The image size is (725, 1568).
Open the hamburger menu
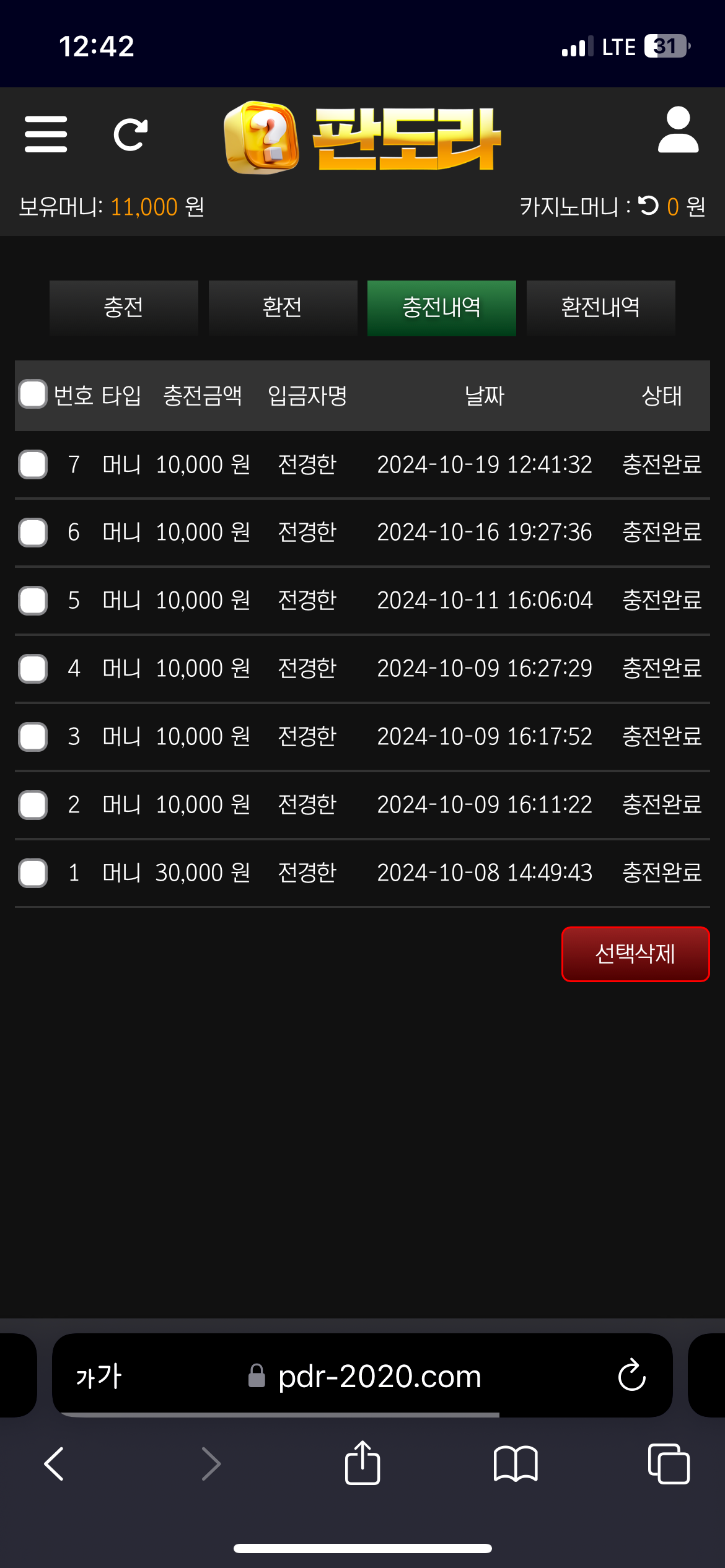coord(46,134)
